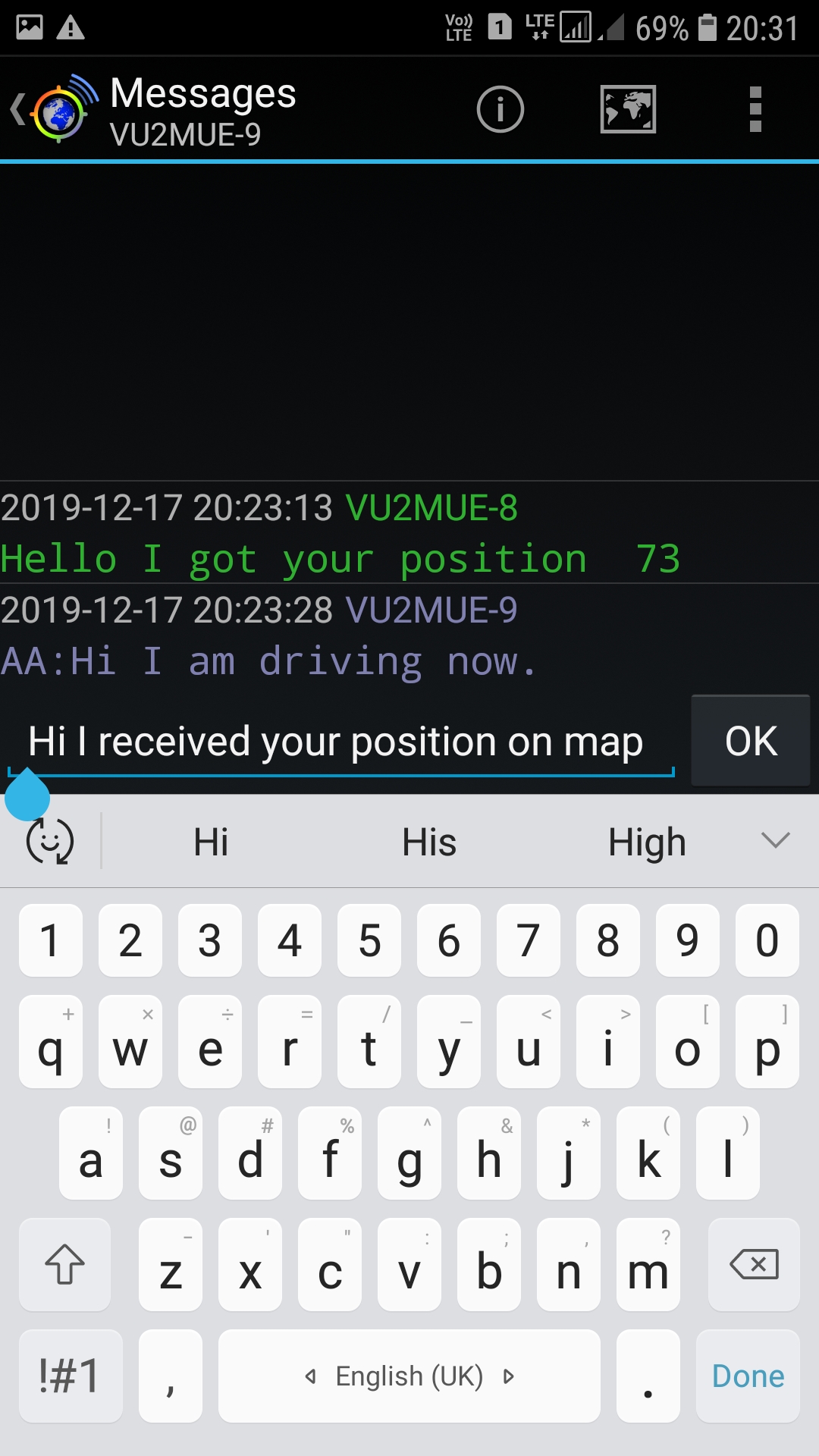Open the map view icon

point(628,109)
